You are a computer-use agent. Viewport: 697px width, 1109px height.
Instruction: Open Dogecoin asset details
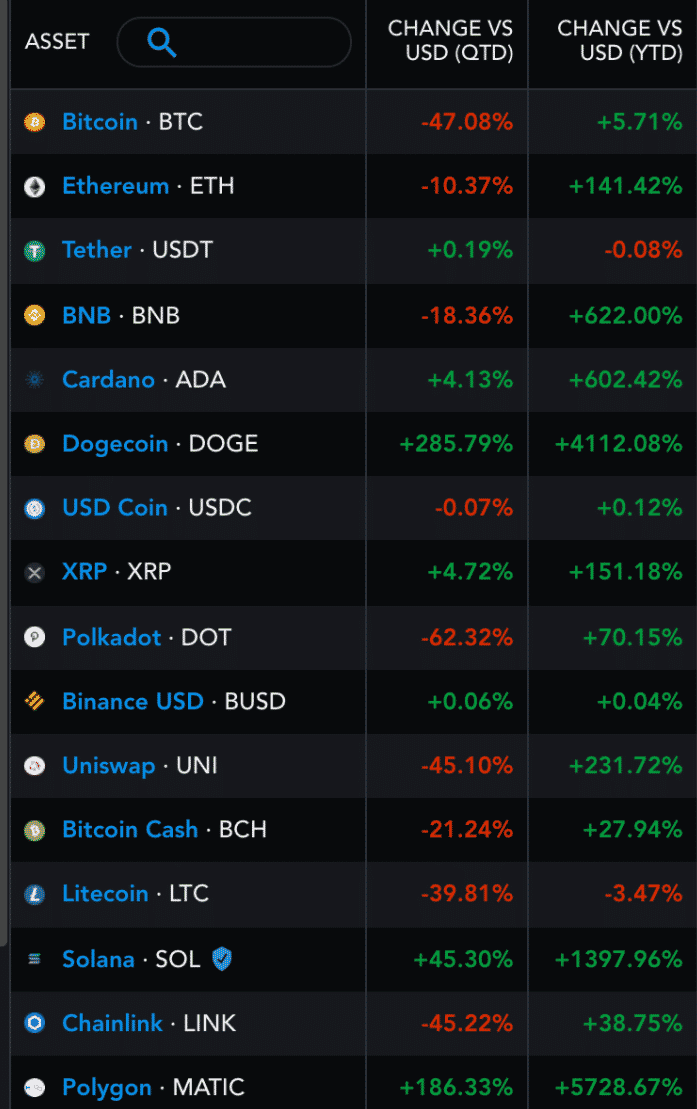[x=115, y=444]
